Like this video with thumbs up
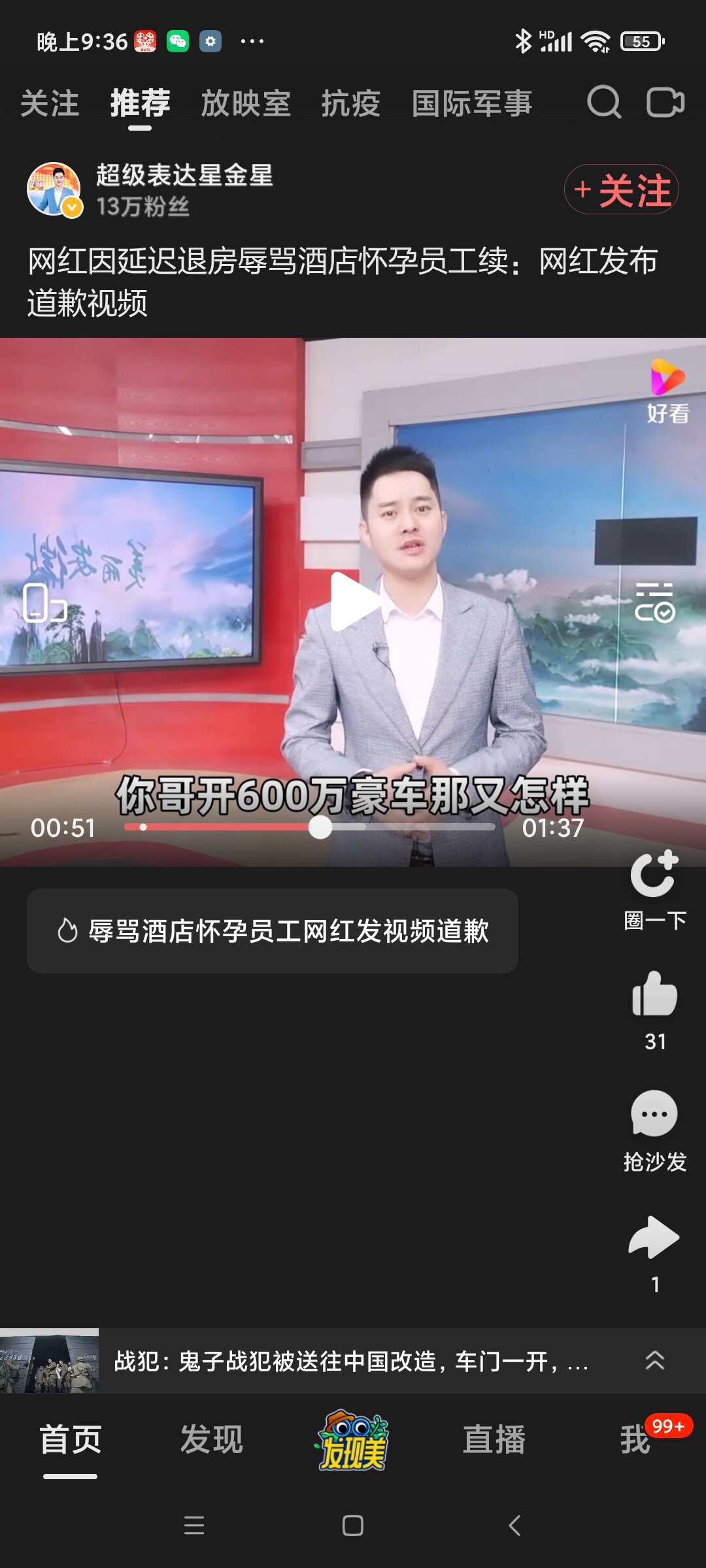Screen dimensions: 706x1568 pyautogui.click(x=654, y=994)
